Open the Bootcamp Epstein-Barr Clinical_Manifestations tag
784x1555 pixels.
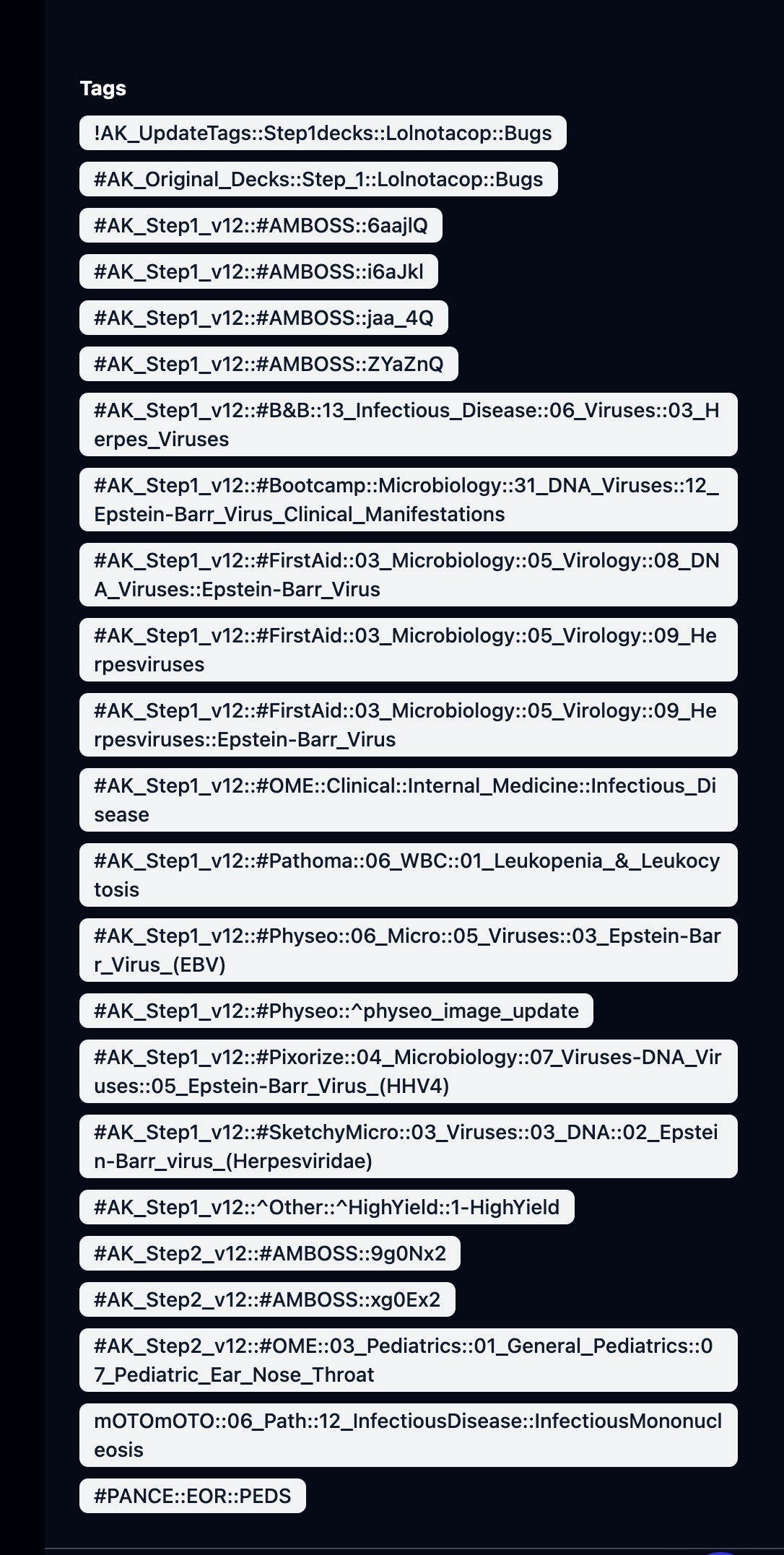point(408,500)
